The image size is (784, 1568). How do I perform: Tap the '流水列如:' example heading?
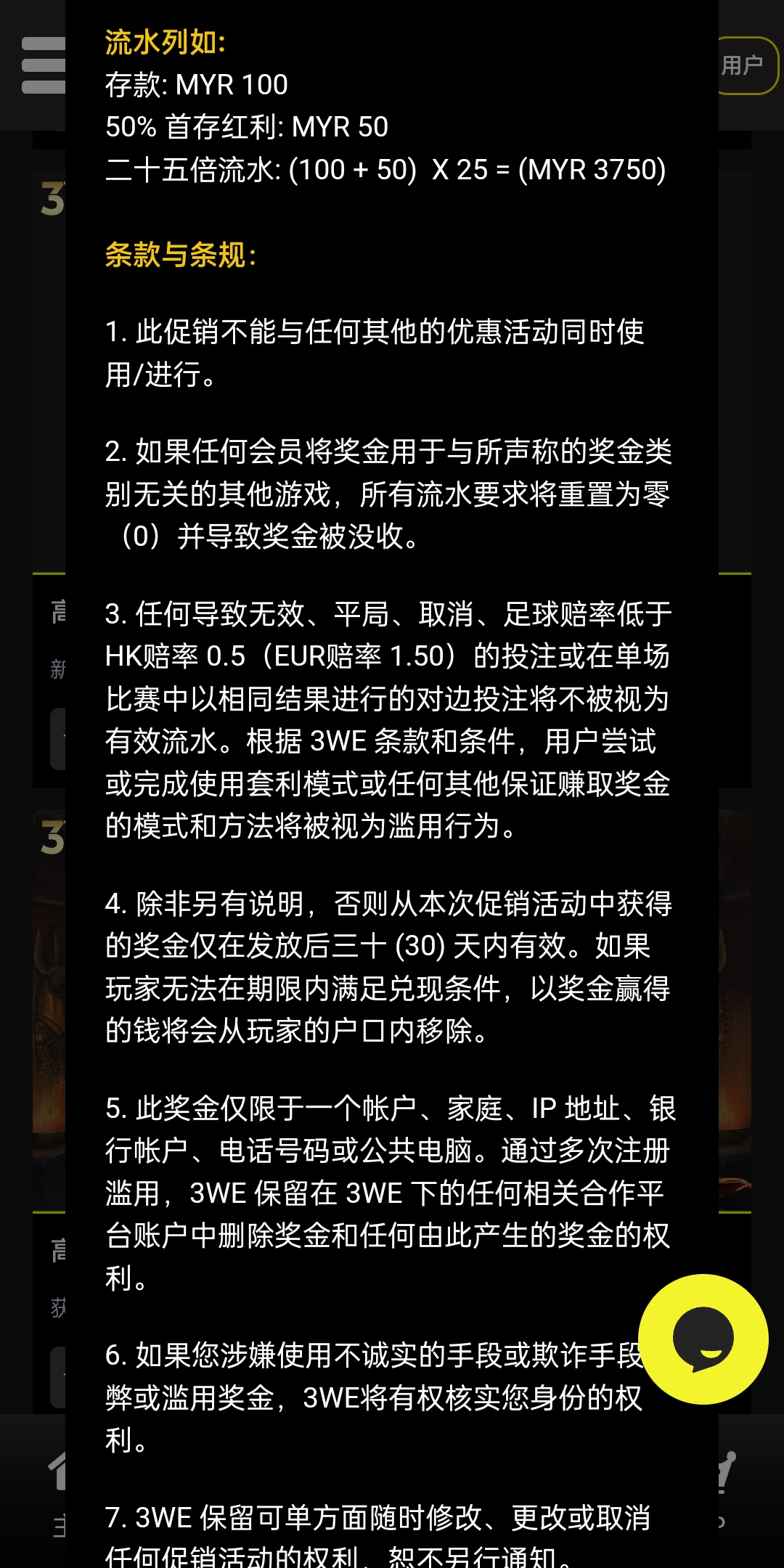(x=166, y=41)
